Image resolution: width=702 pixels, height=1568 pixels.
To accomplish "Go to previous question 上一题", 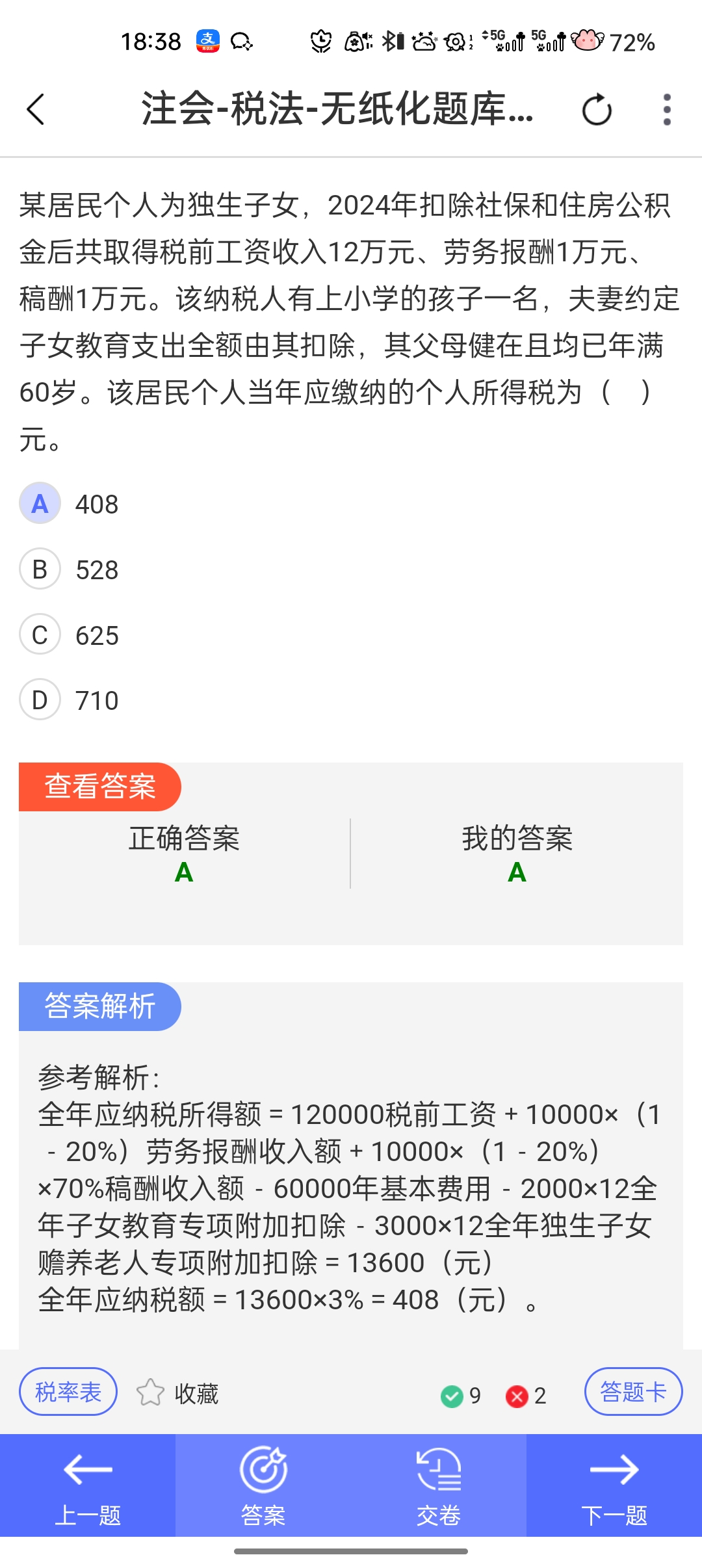I will (x=88, y=1485).
